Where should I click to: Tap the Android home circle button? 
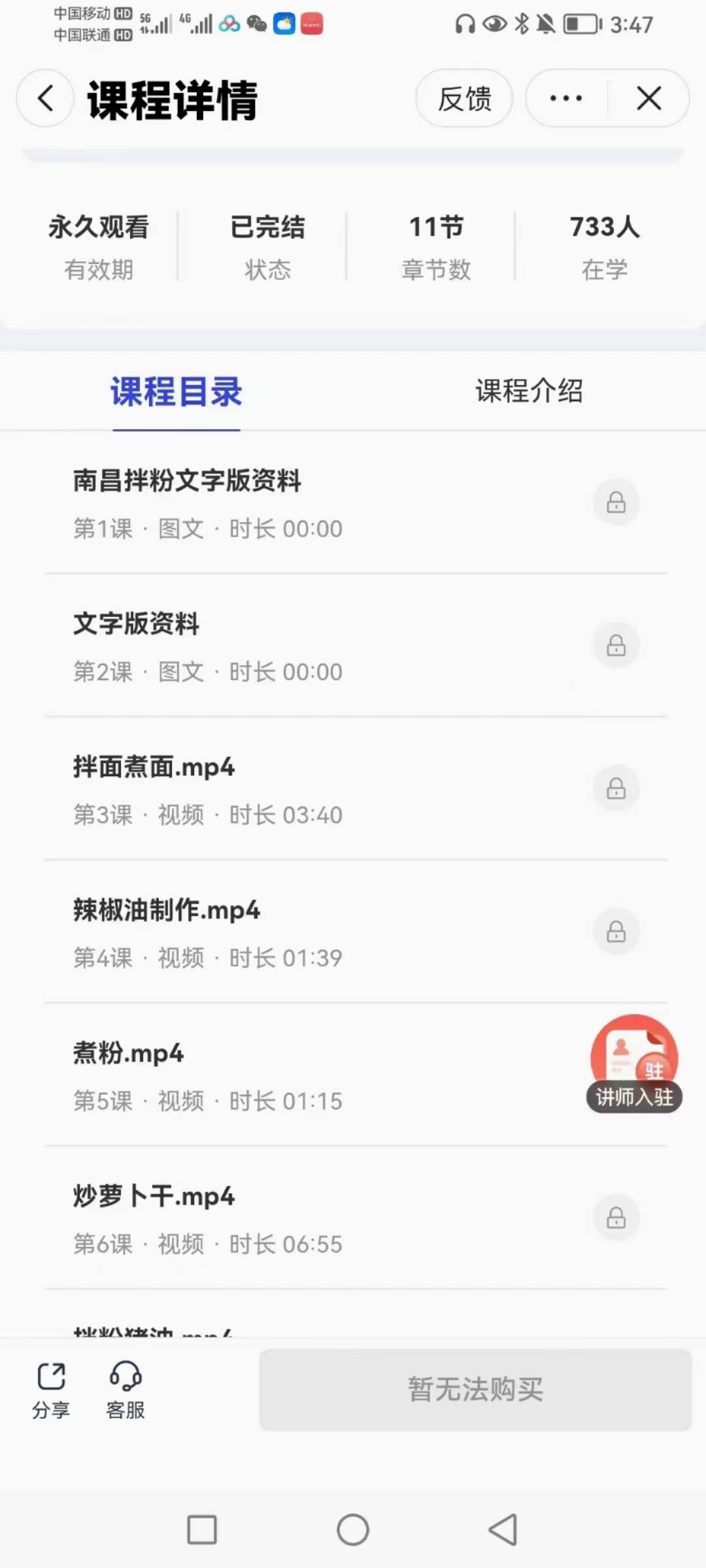click(x=352, y=1529)
